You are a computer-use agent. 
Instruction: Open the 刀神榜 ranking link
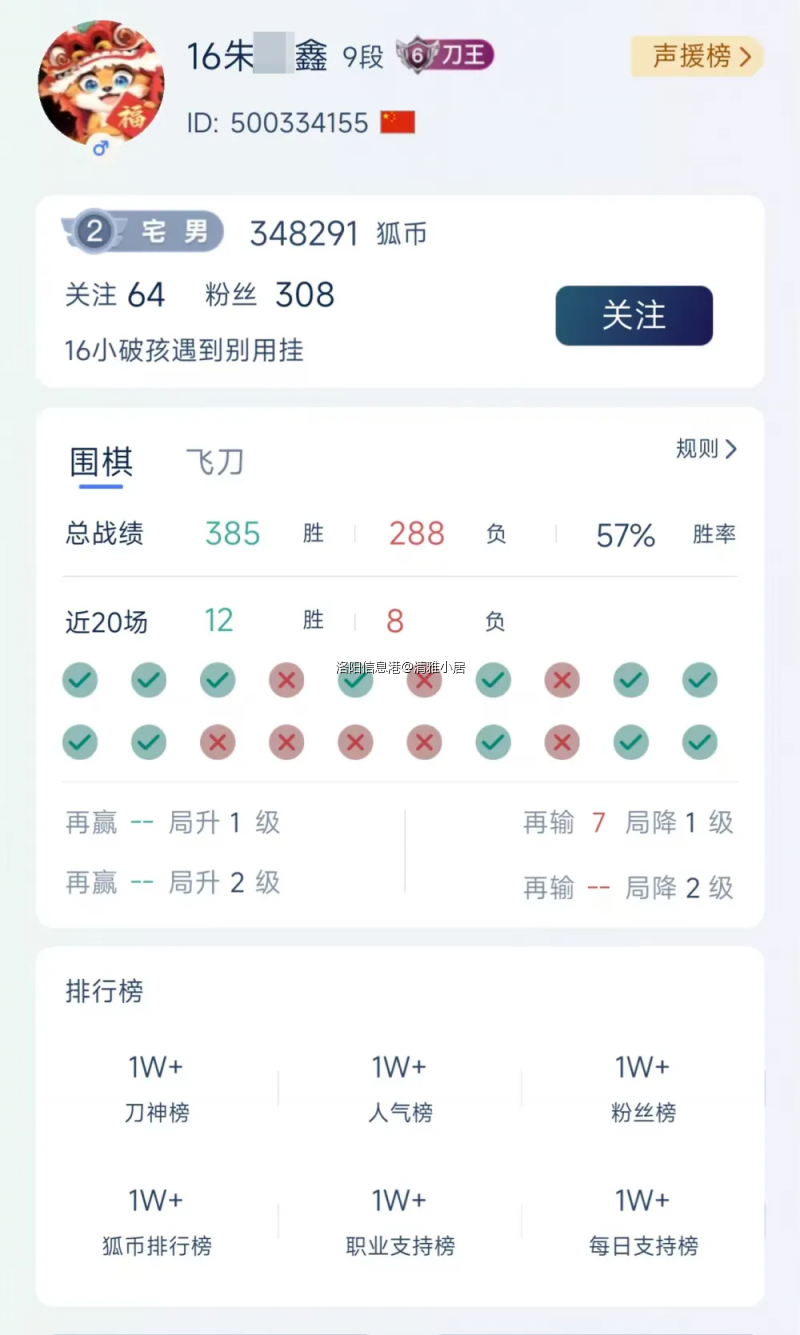[156, 1090]
